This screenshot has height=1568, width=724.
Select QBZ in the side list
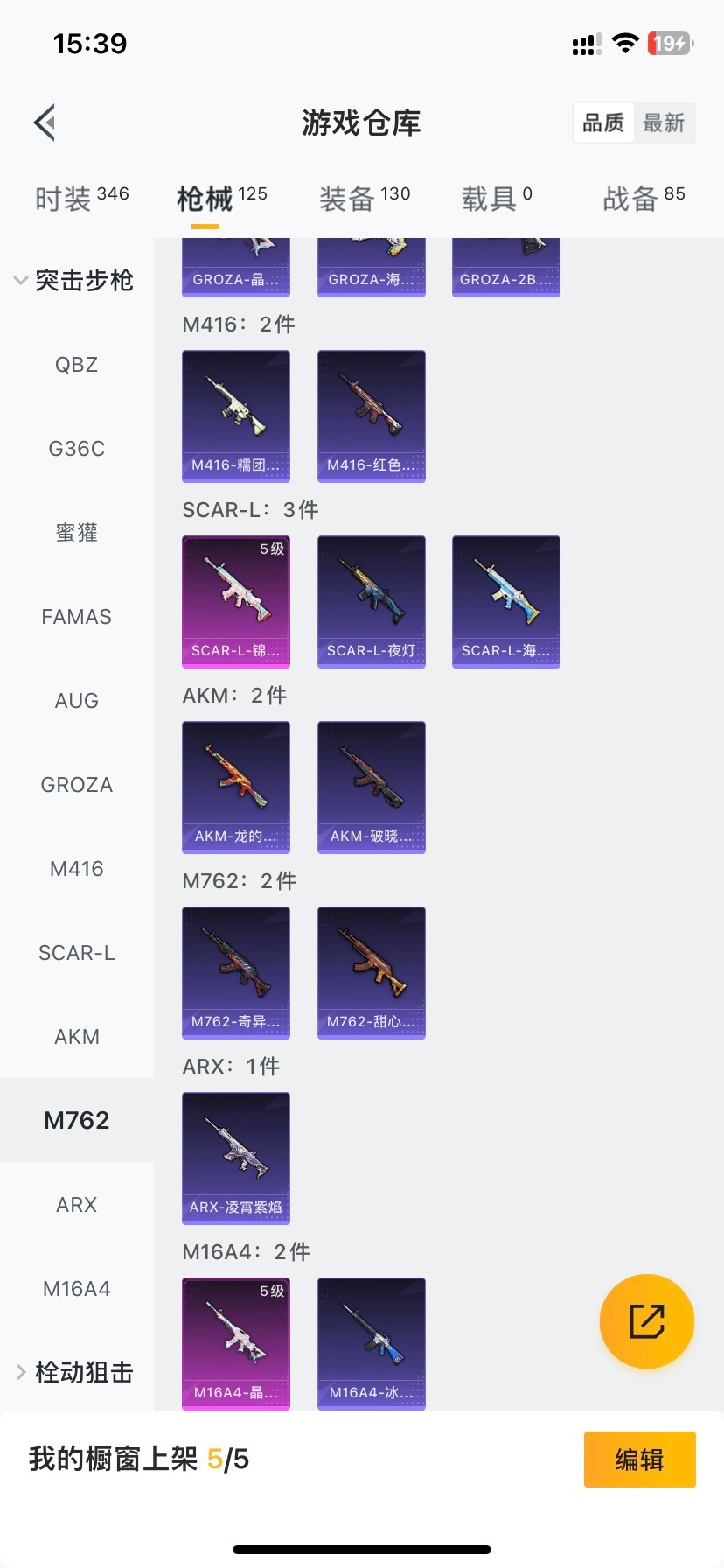click(77, 365)
